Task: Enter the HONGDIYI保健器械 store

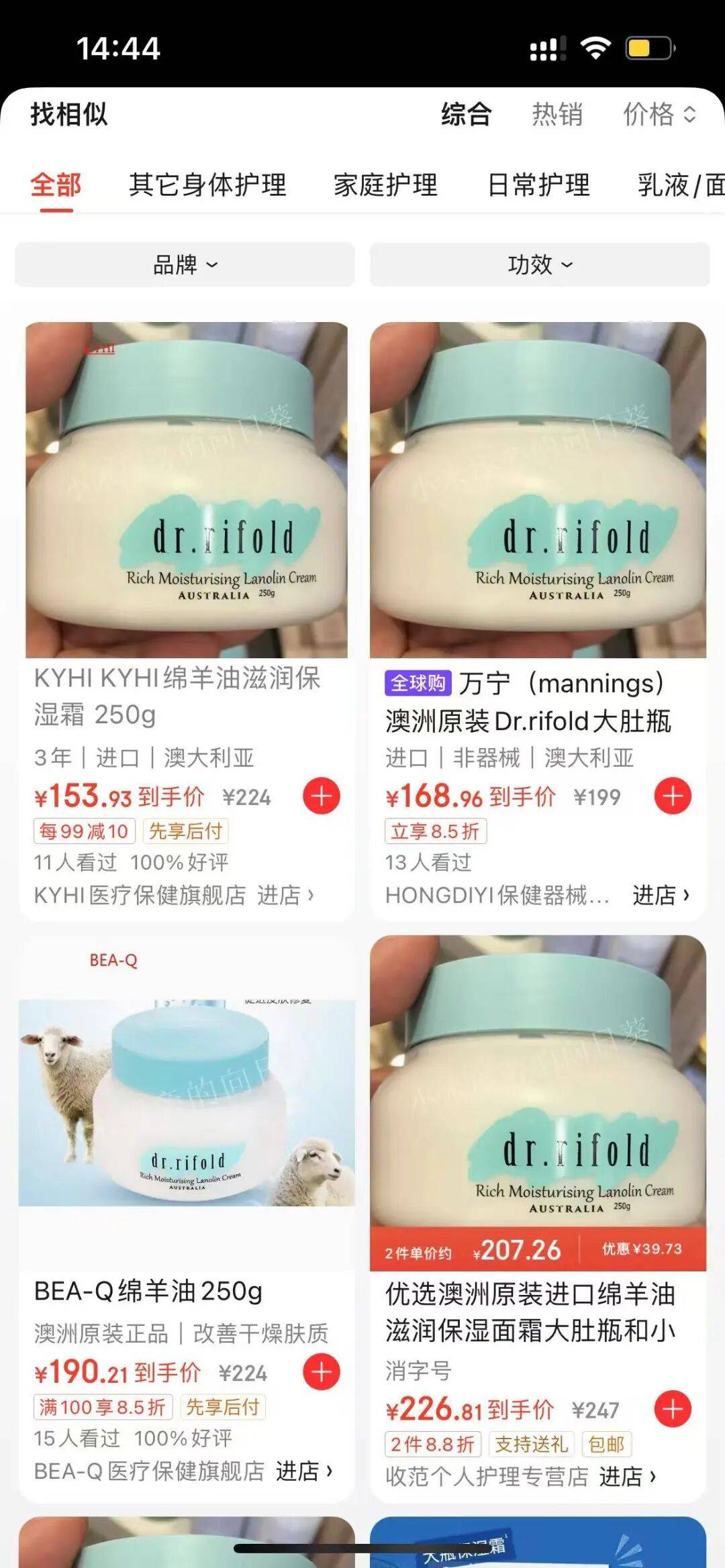Action: coord(661,895)
